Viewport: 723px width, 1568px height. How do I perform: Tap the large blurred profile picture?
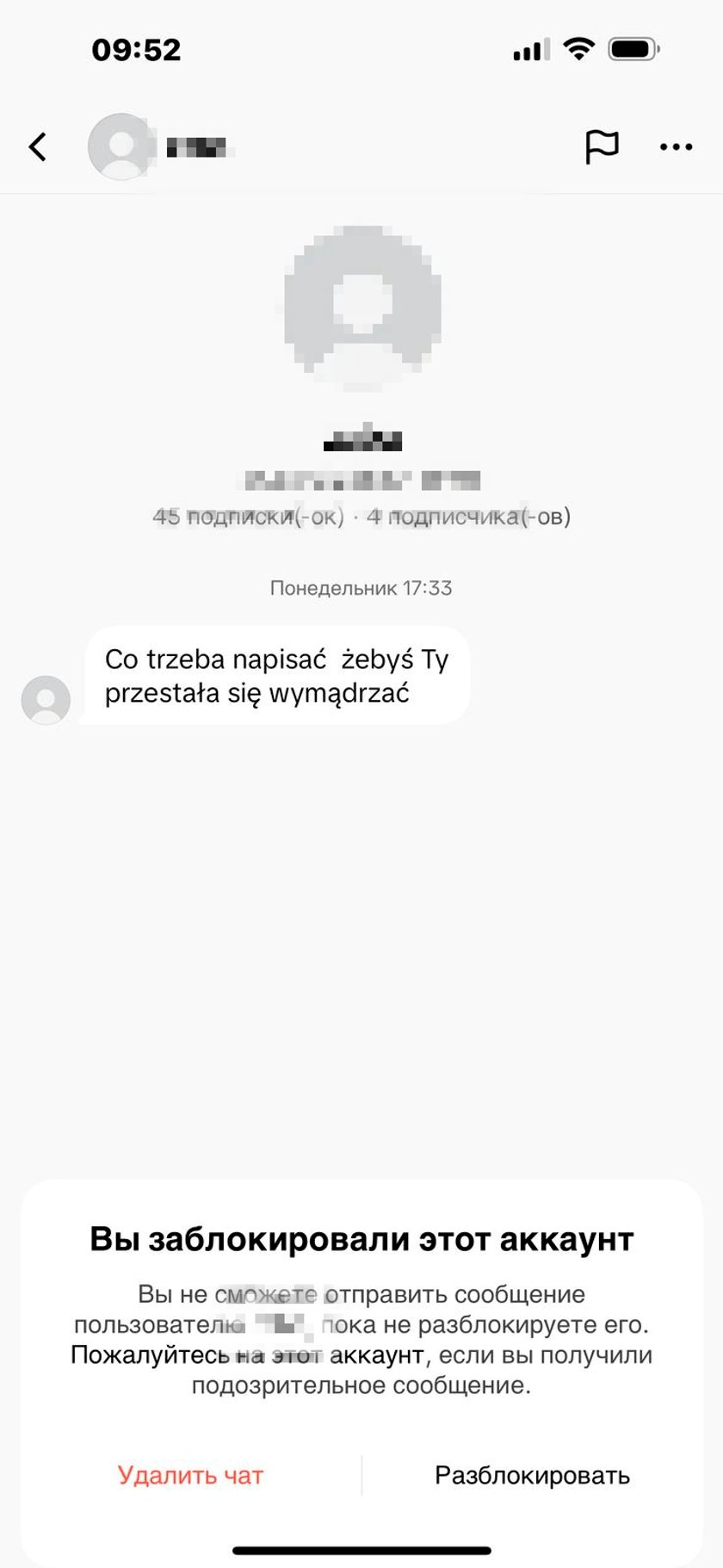click(362, 305)
